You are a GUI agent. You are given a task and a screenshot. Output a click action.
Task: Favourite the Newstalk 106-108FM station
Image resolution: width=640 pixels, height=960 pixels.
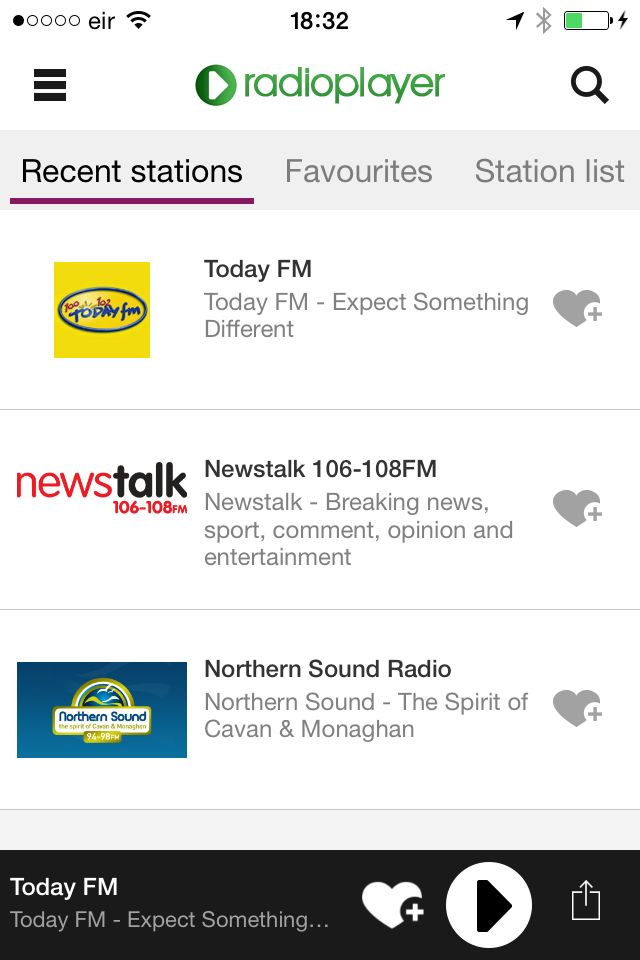click(577, 509)
